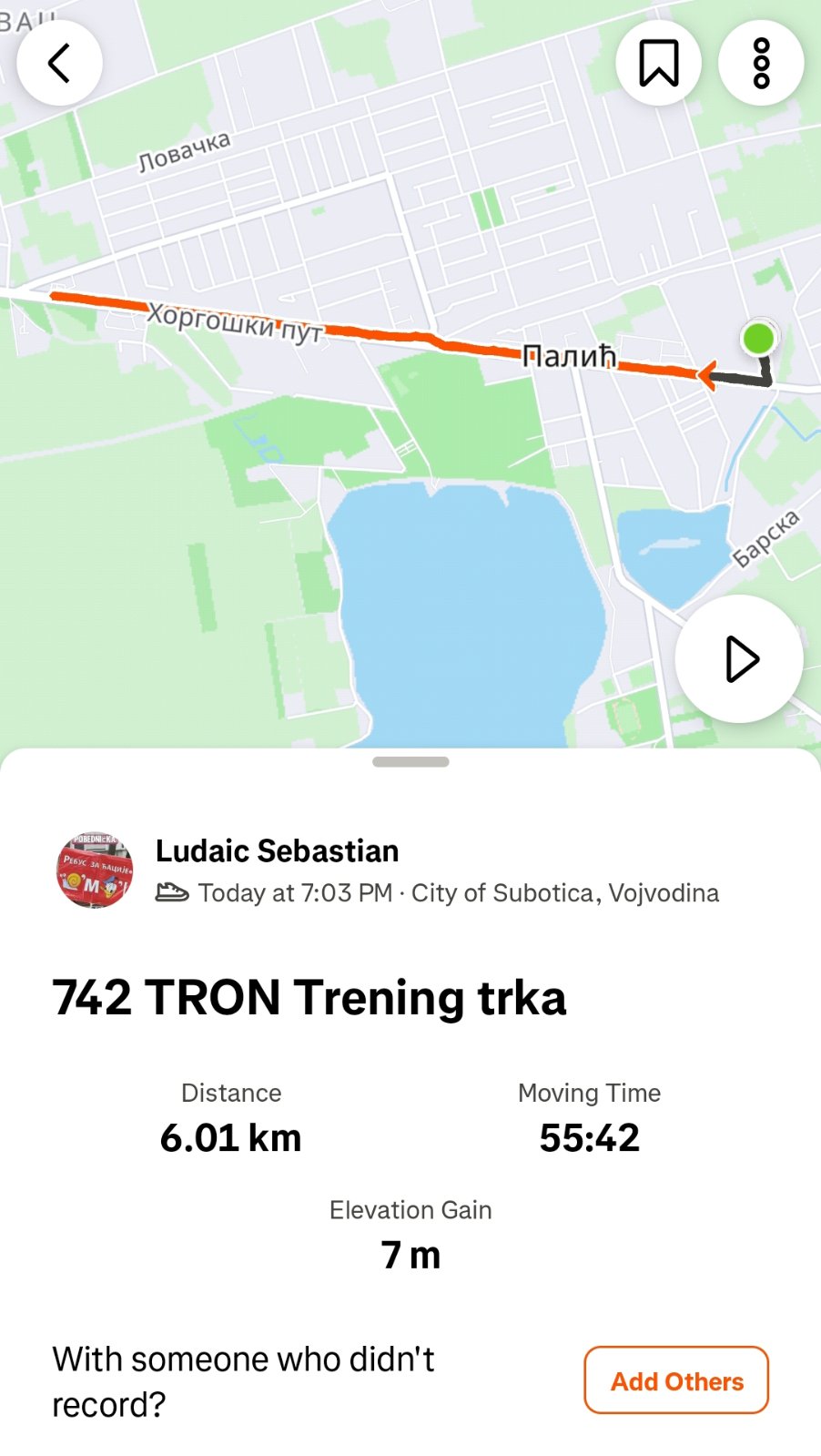821x1456 pixels.
Task: Tap the green start point marker
Action: [758, 339]
